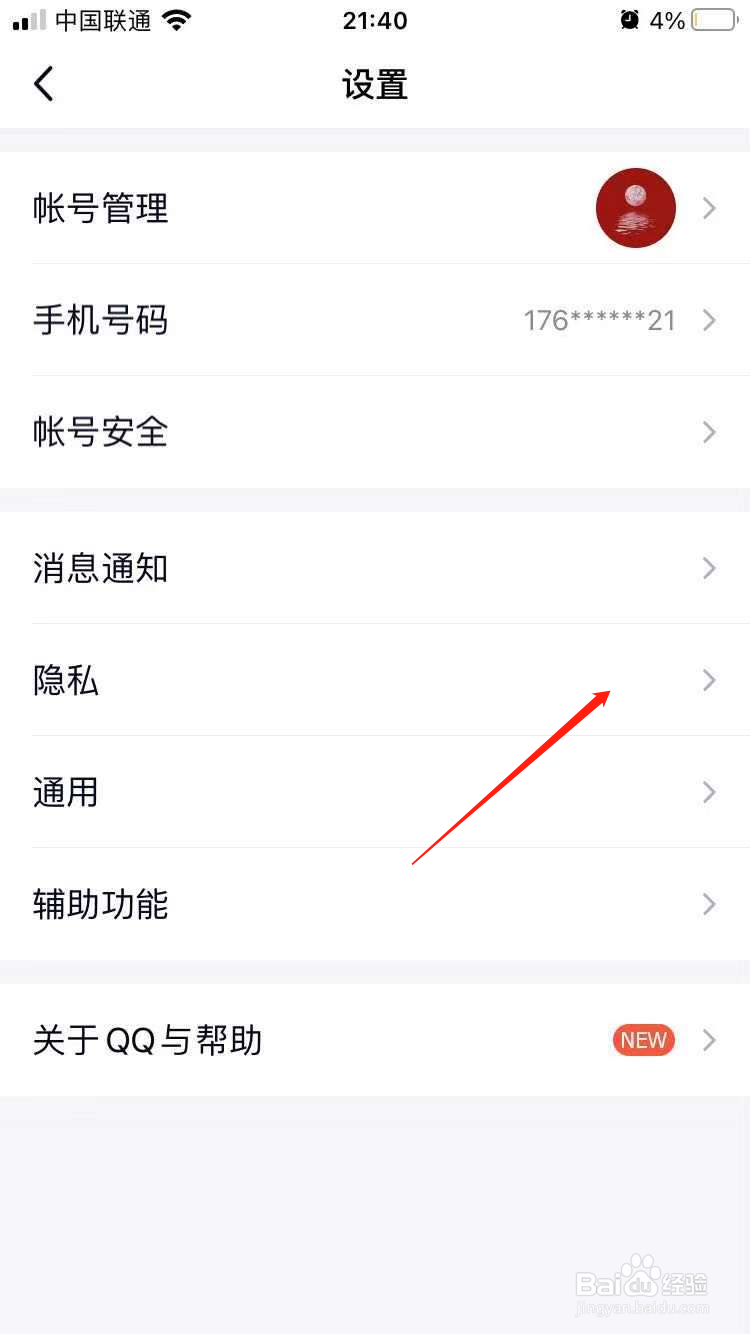Expand the chevron beside 隐私
The image size is (750, 1334).
(709, 680)
